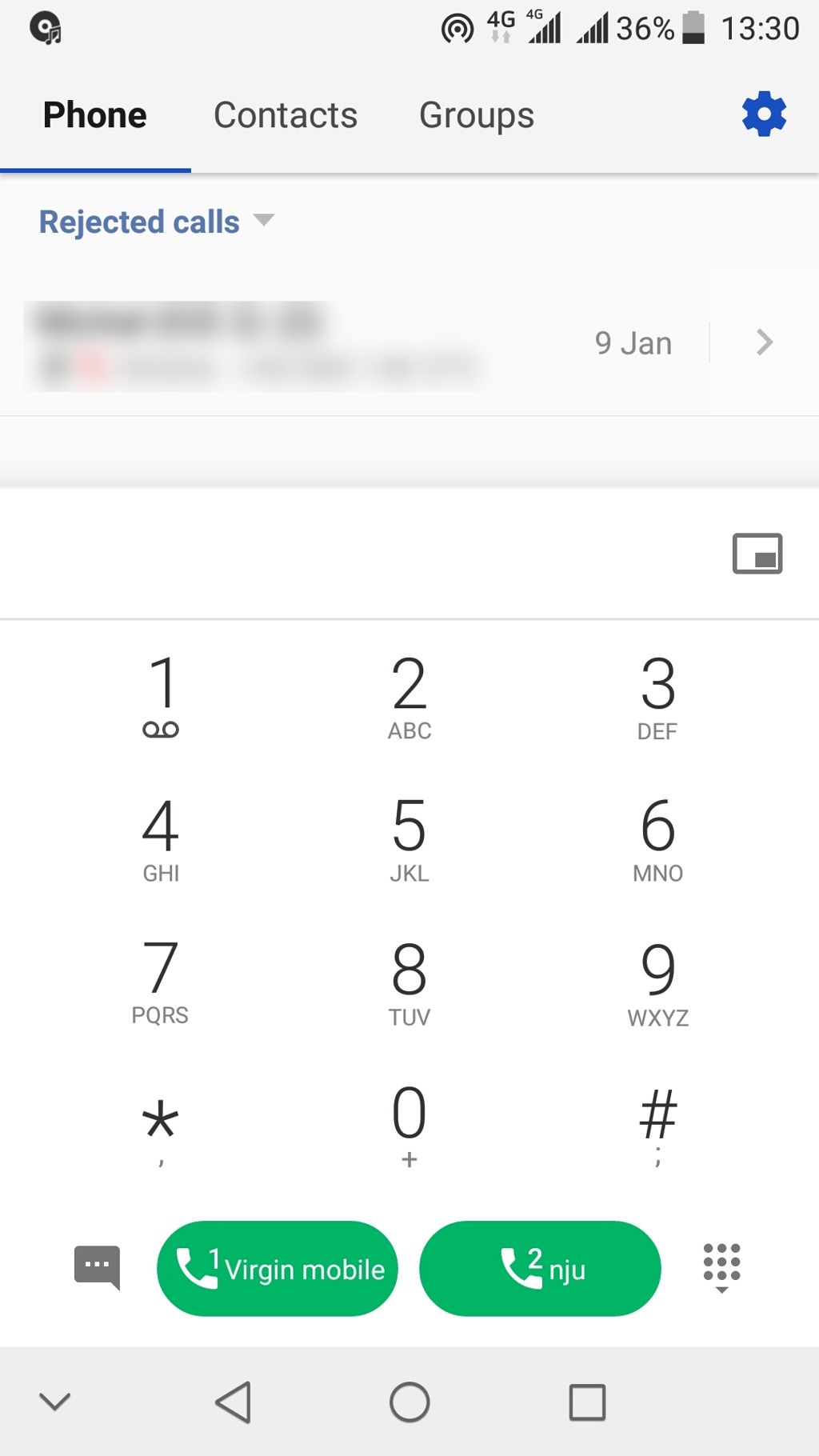The height and width of the screenshot is (1456, 819).
Task: Switch to the Groups tab
Action: tap(477, 115)
